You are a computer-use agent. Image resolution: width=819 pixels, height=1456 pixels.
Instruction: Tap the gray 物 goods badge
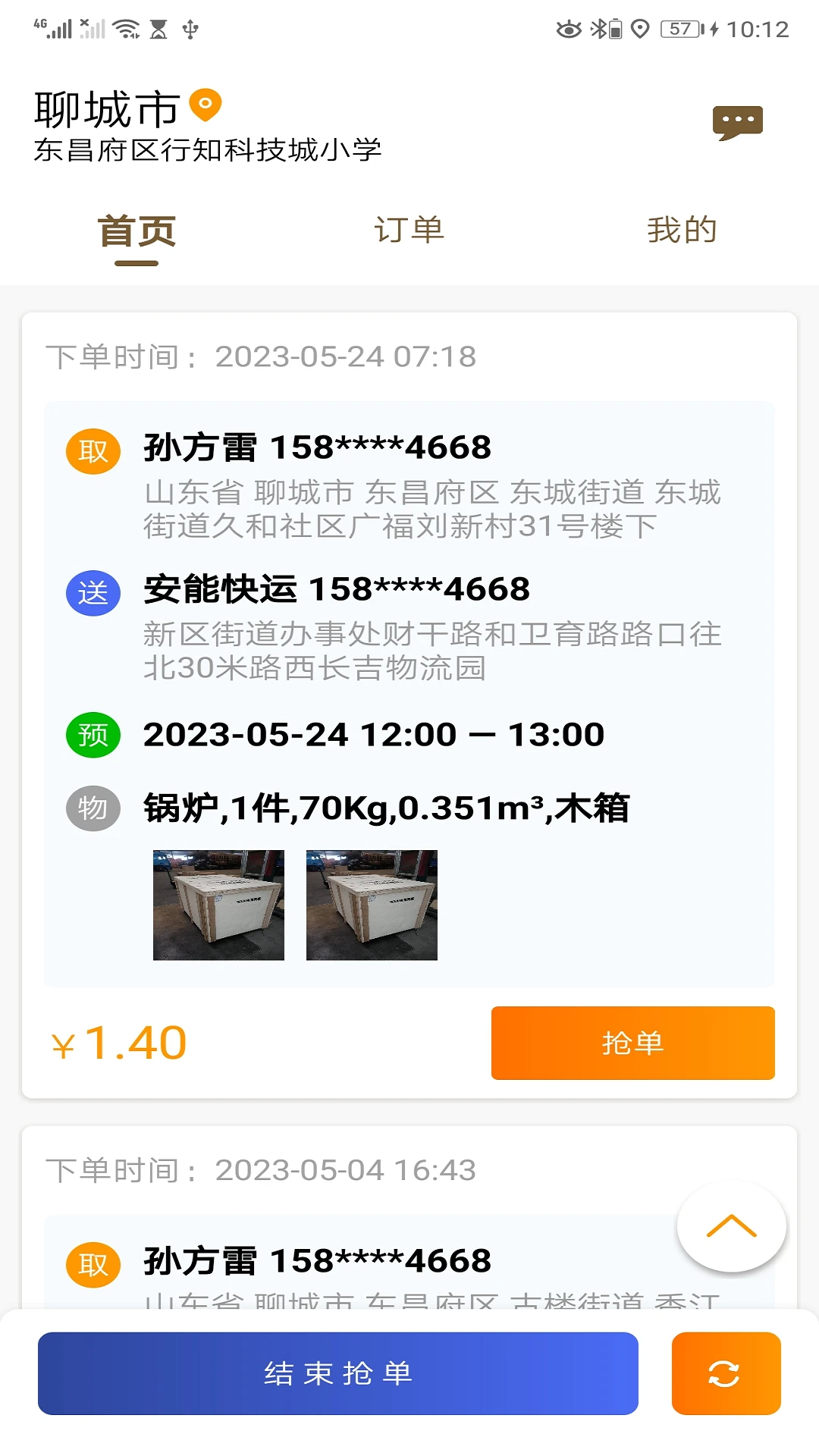[93, 808]
